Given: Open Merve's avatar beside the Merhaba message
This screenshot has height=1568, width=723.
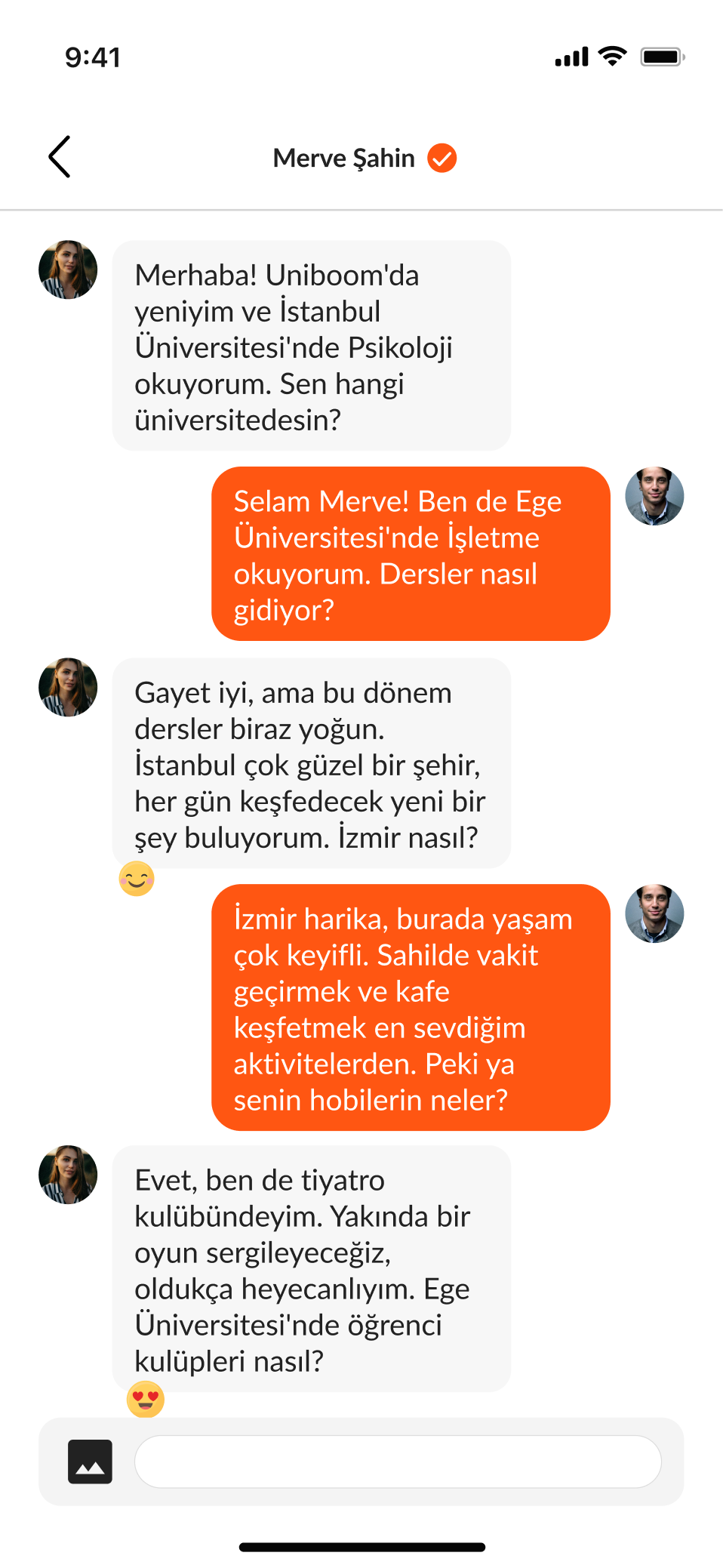Looking at the screenshot, I should click(68, 270).
